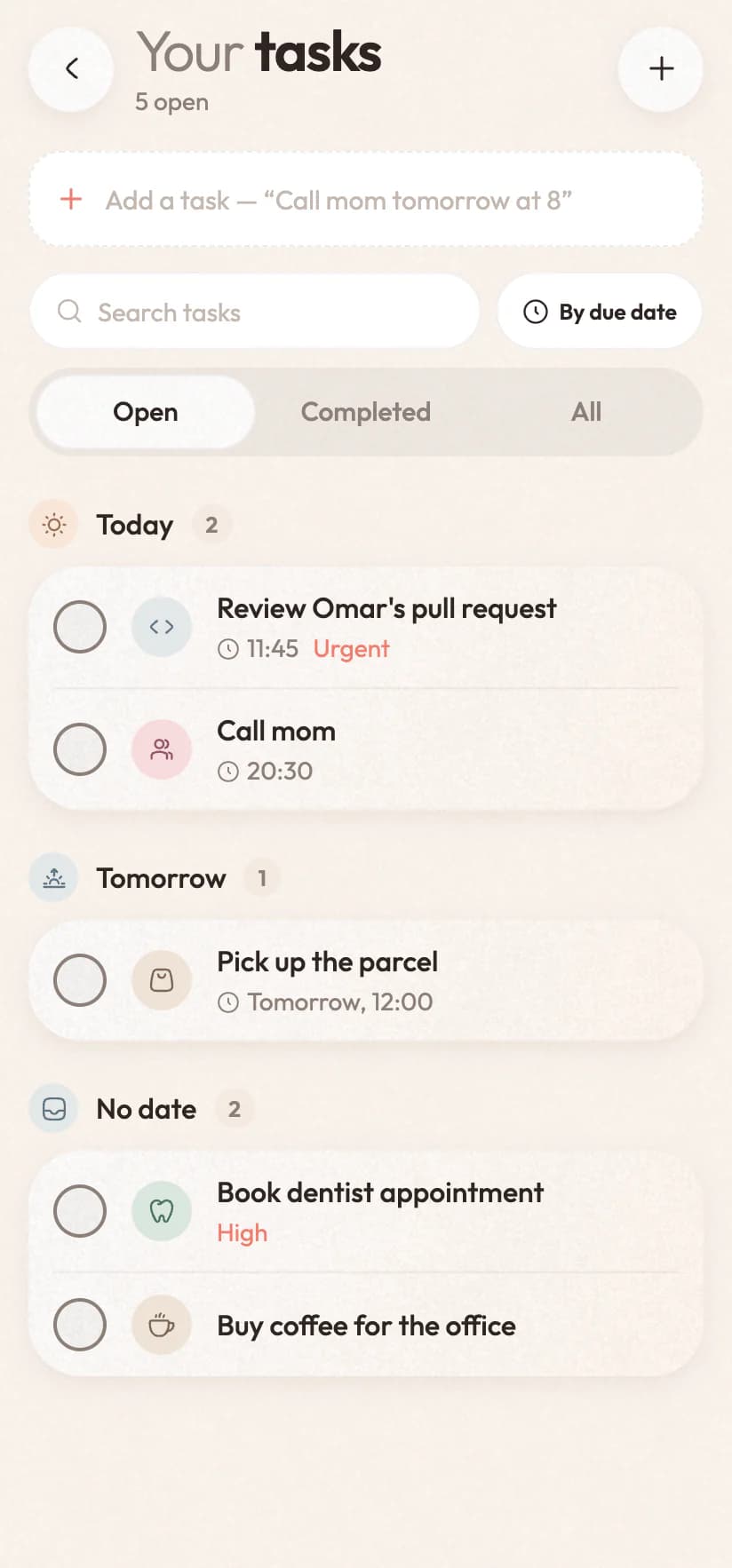Viewport: 732px width, 1568px height.
Task: Tap the plus button in the header
Action: (660, 68)
